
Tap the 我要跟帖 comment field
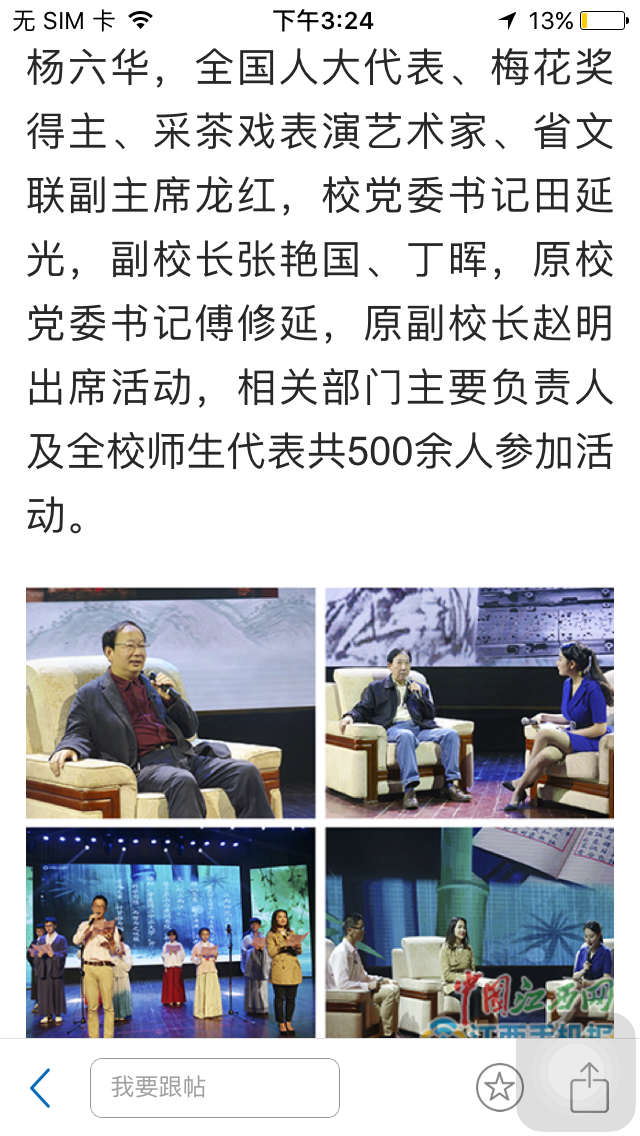215,1087
